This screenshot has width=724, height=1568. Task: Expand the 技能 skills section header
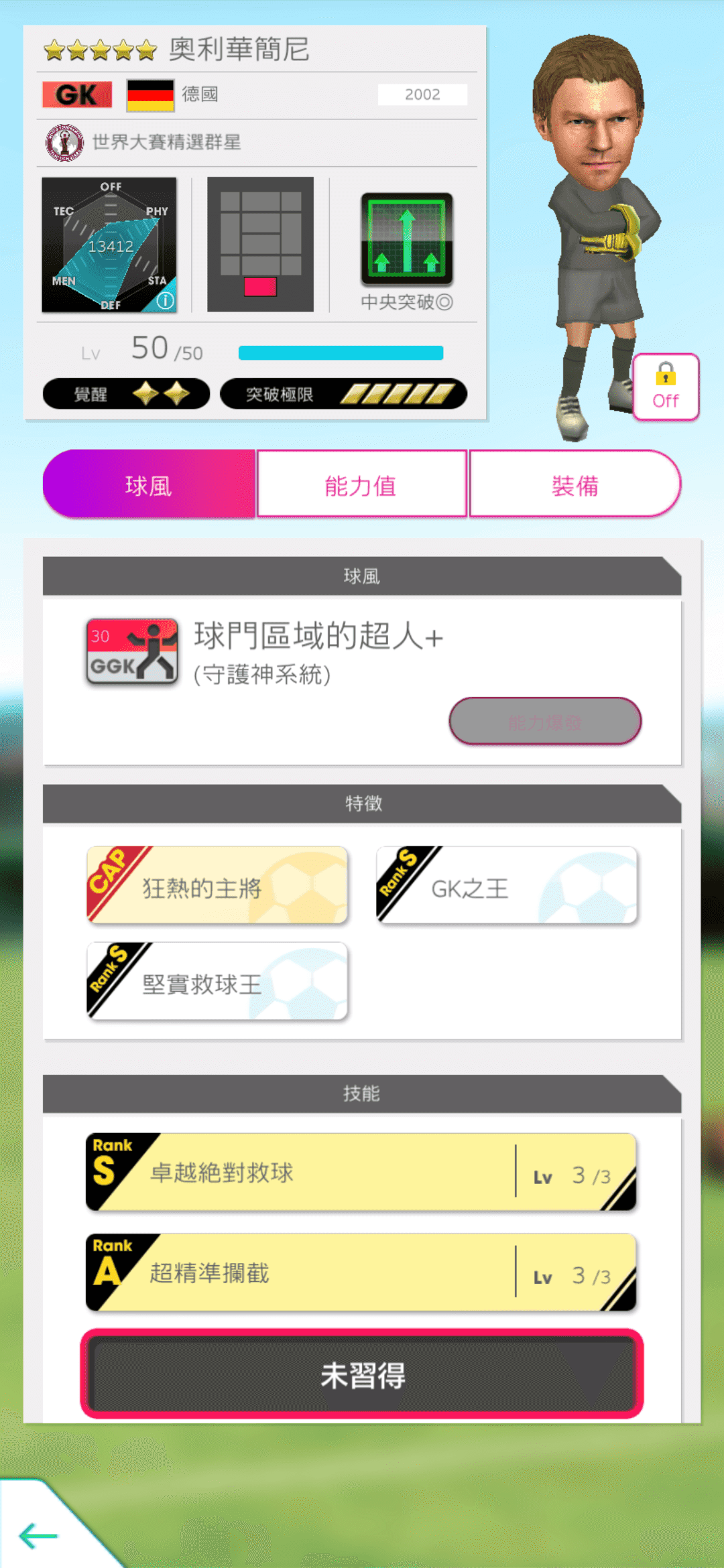(x=362, y=1093)
